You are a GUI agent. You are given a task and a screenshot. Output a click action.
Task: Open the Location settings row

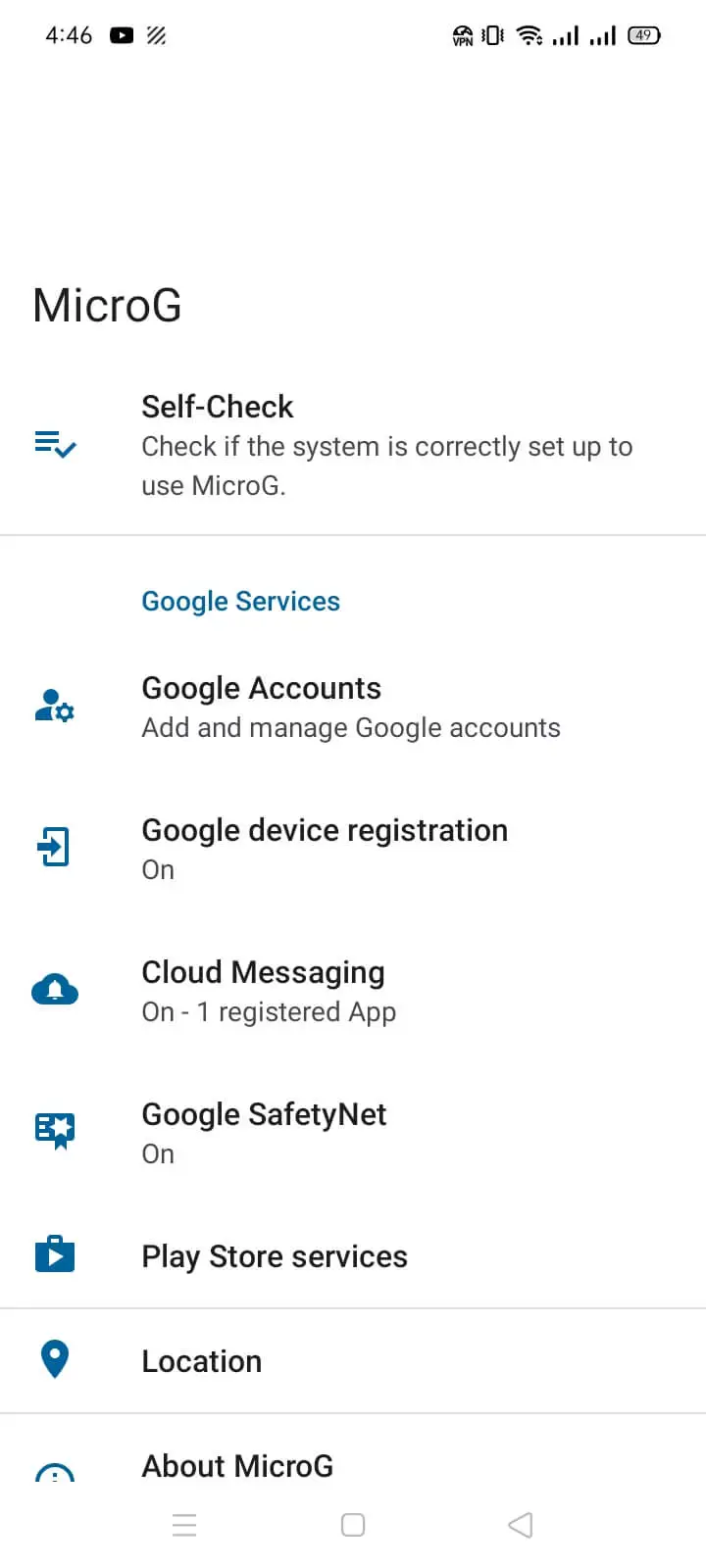pos(353,1360)
